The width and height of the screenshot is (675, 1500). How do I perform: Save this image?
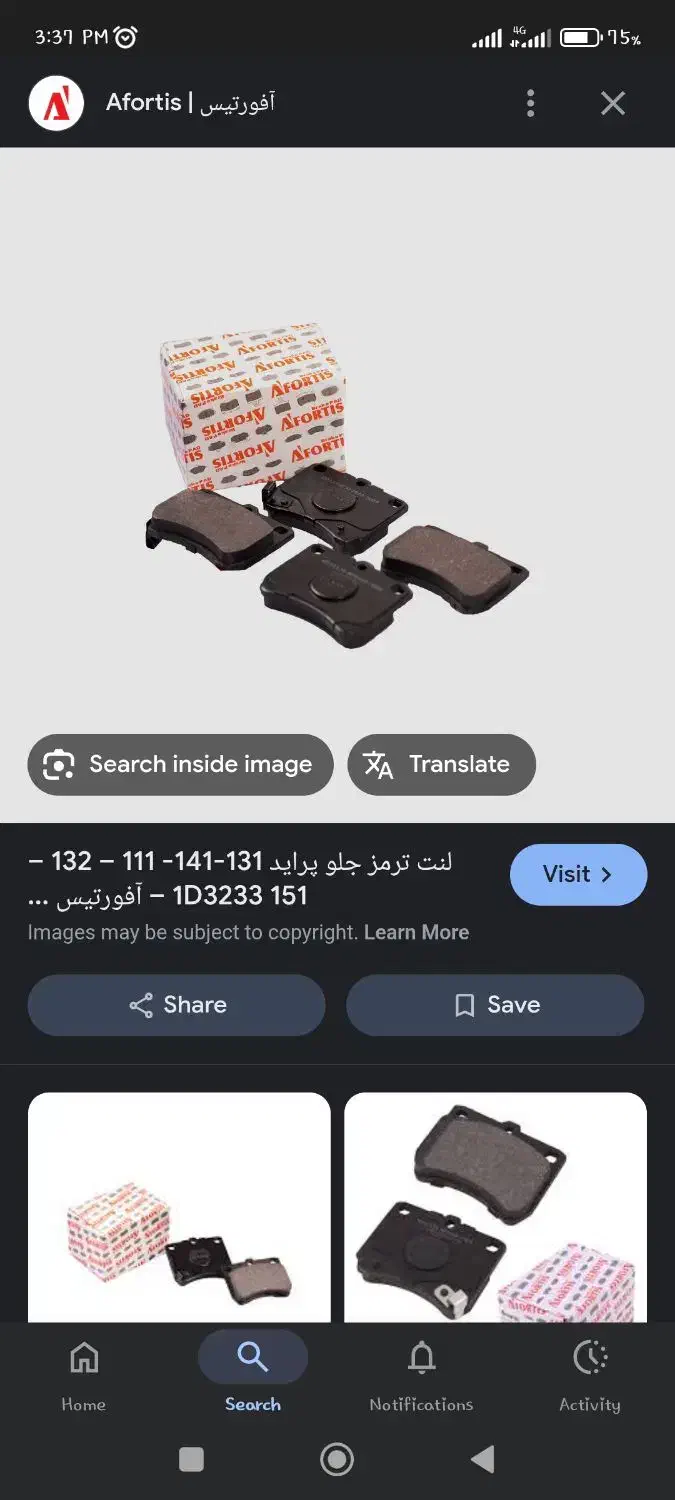[495, 1005]
